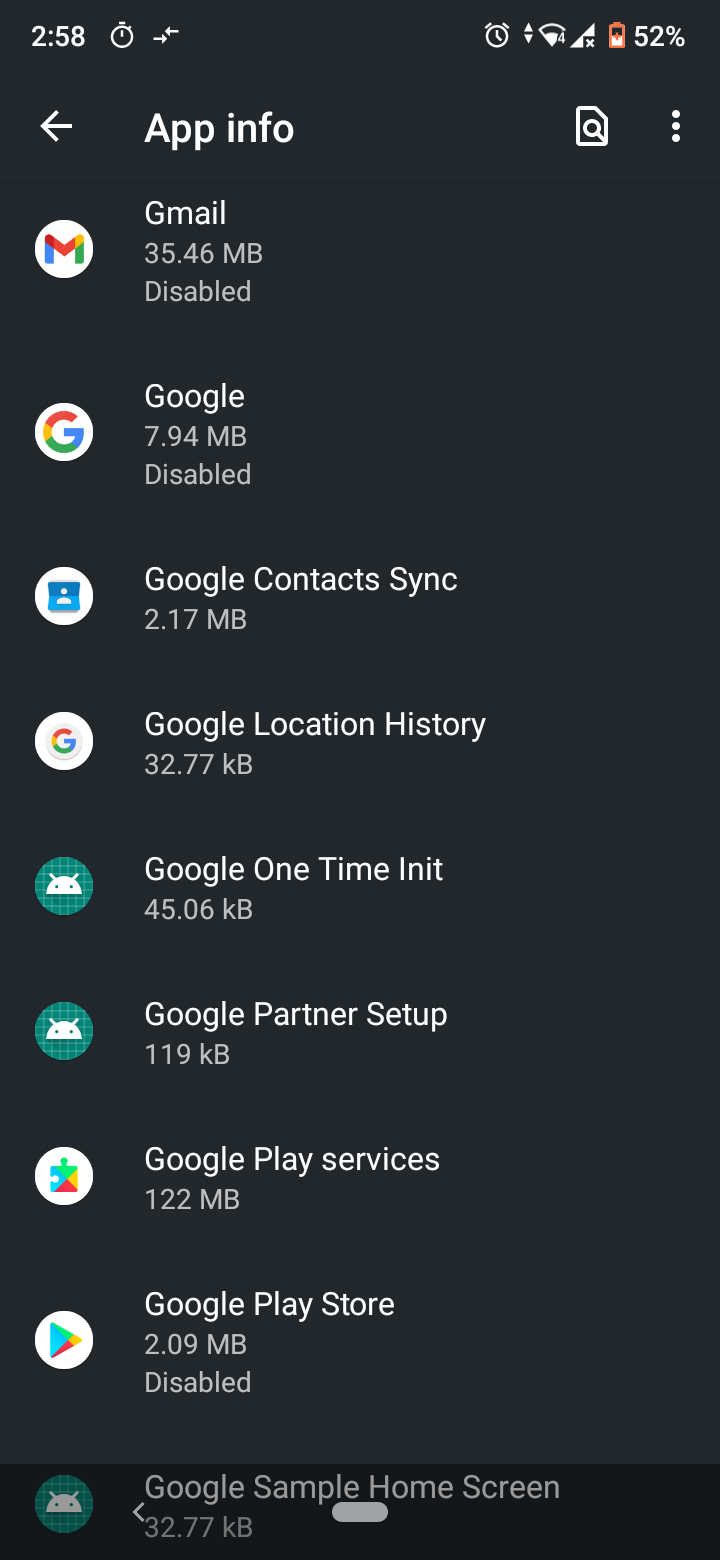
Task: Click the Google Contacts Sync icon
Action: [63, 596]
